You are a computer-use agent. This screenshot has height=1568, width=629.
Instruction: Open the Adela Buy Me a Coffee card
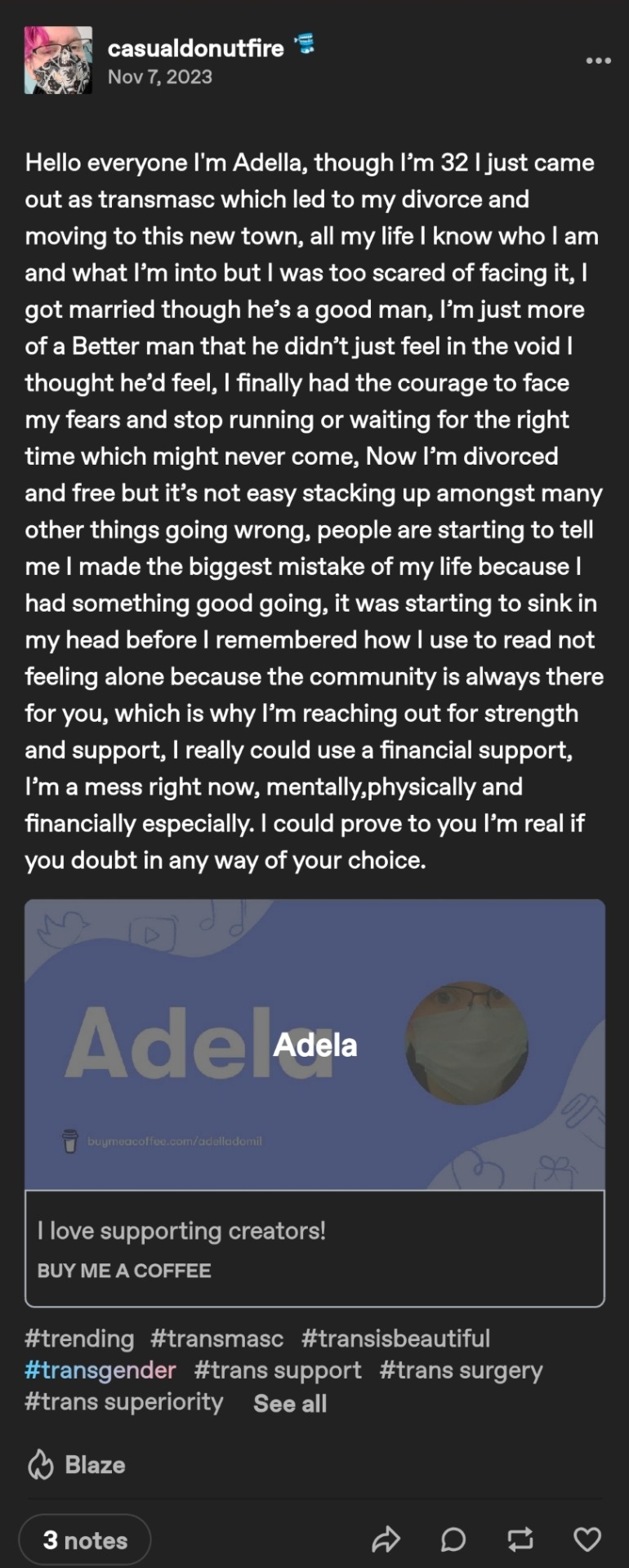(x=314, y=1102)
